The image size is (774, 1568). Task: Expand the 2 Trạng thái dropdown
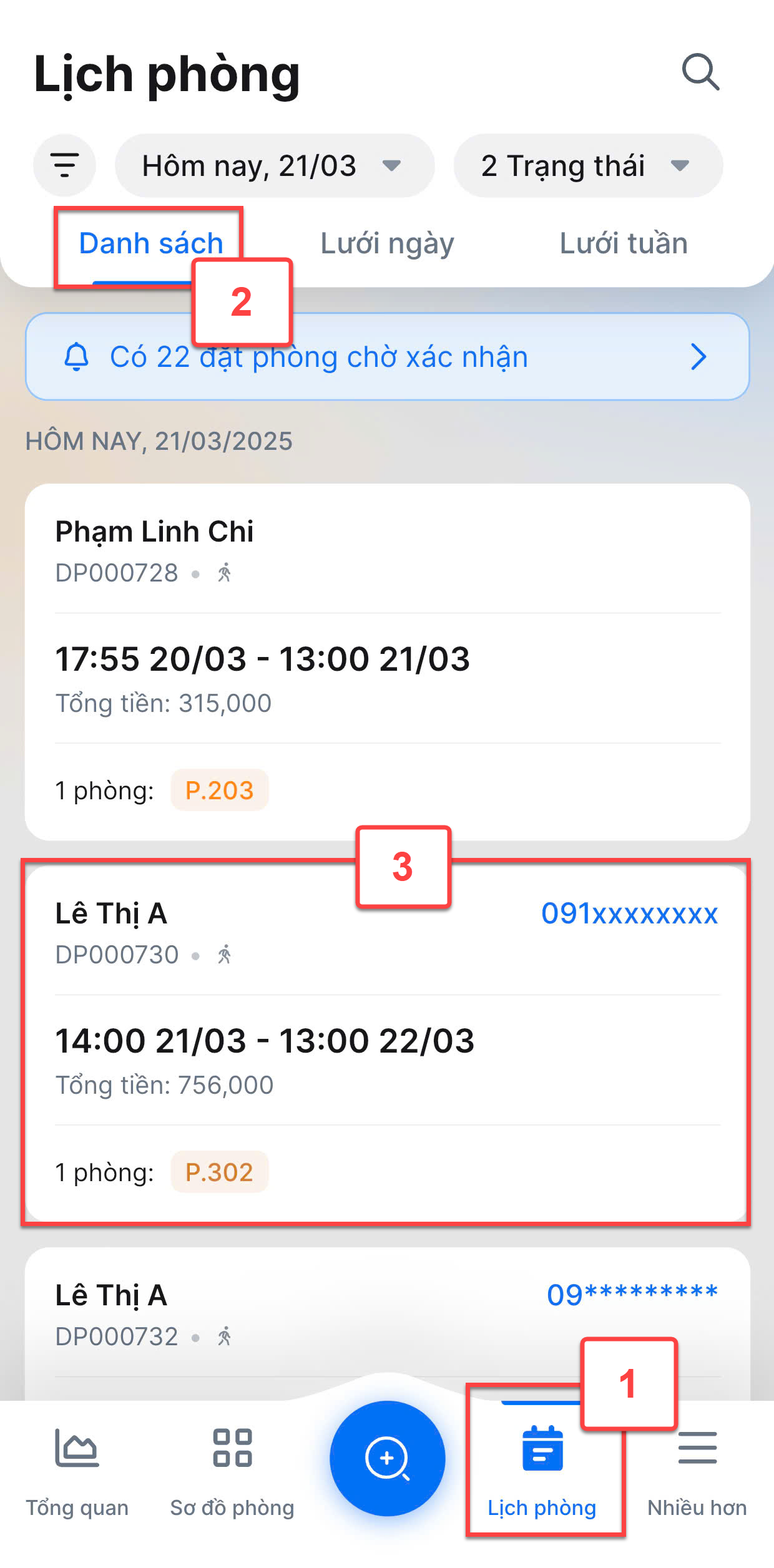pyautogui.click(x=587, y=166)
